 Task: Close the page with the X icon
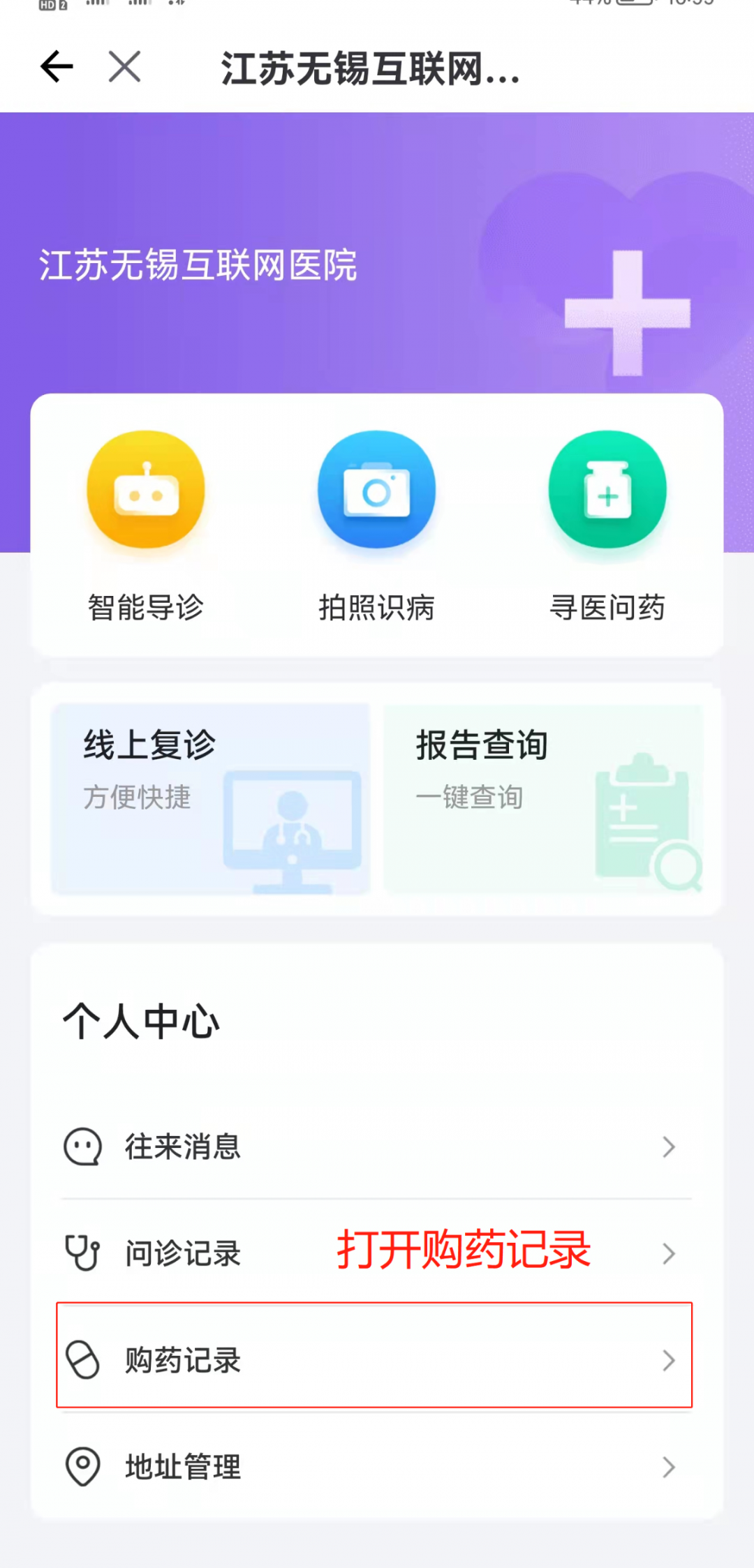[x=125, y=67]
